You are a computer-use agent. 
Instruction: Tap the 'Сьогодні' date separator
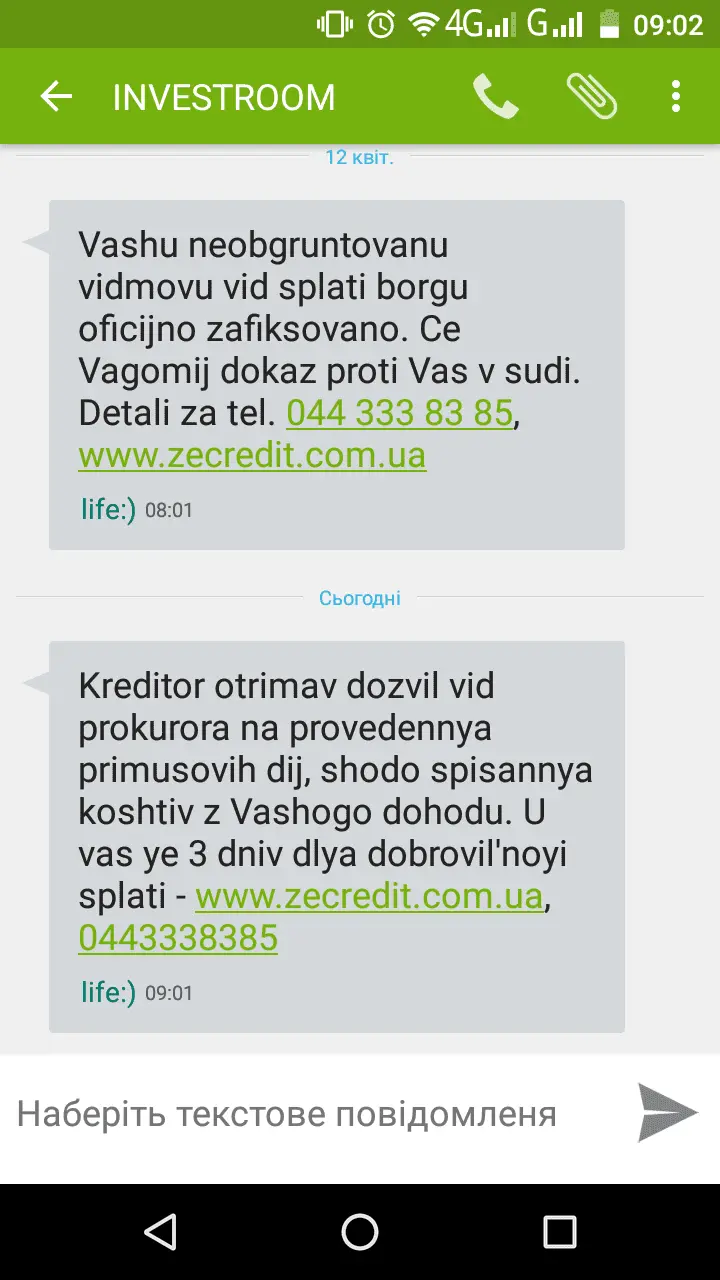pos(359,597)
